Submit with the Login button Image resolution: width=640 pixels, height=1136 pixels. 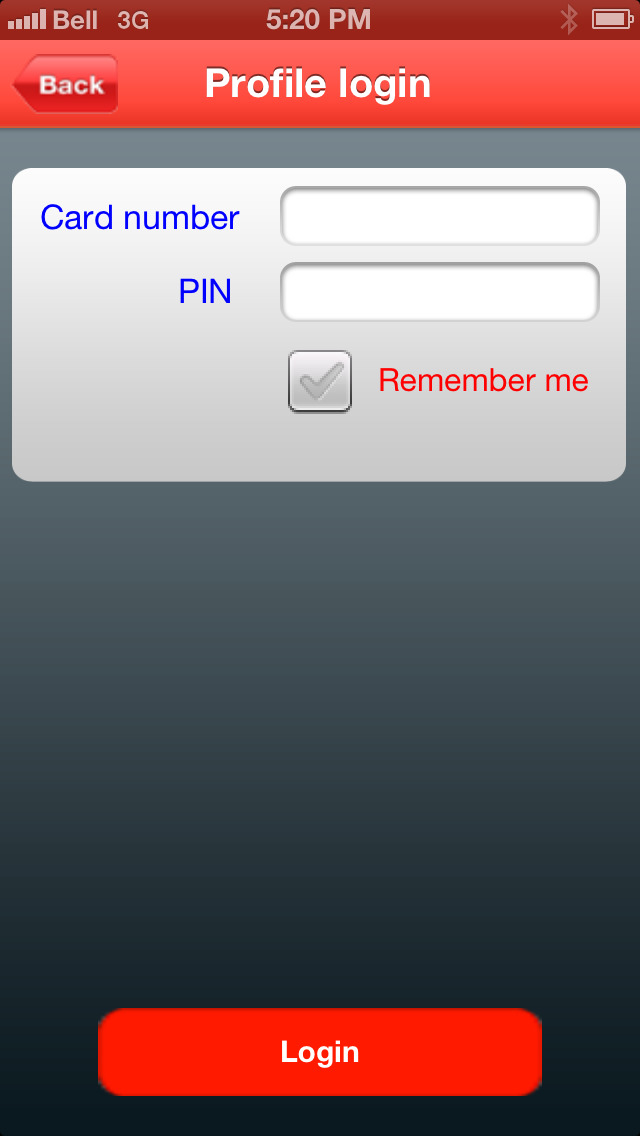320,1051
